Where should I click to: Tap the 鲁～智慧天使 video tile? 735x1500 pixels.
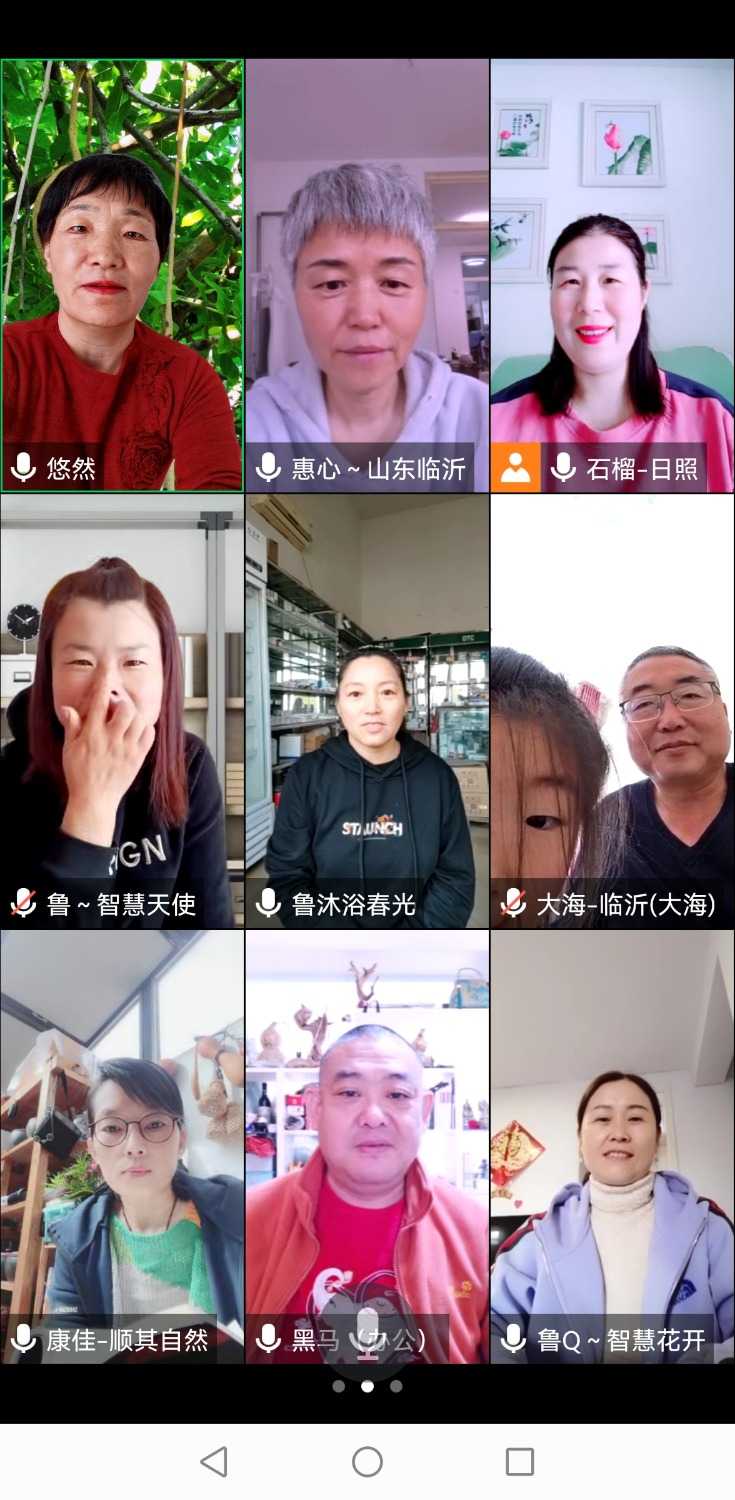click(x=122, y=710)
